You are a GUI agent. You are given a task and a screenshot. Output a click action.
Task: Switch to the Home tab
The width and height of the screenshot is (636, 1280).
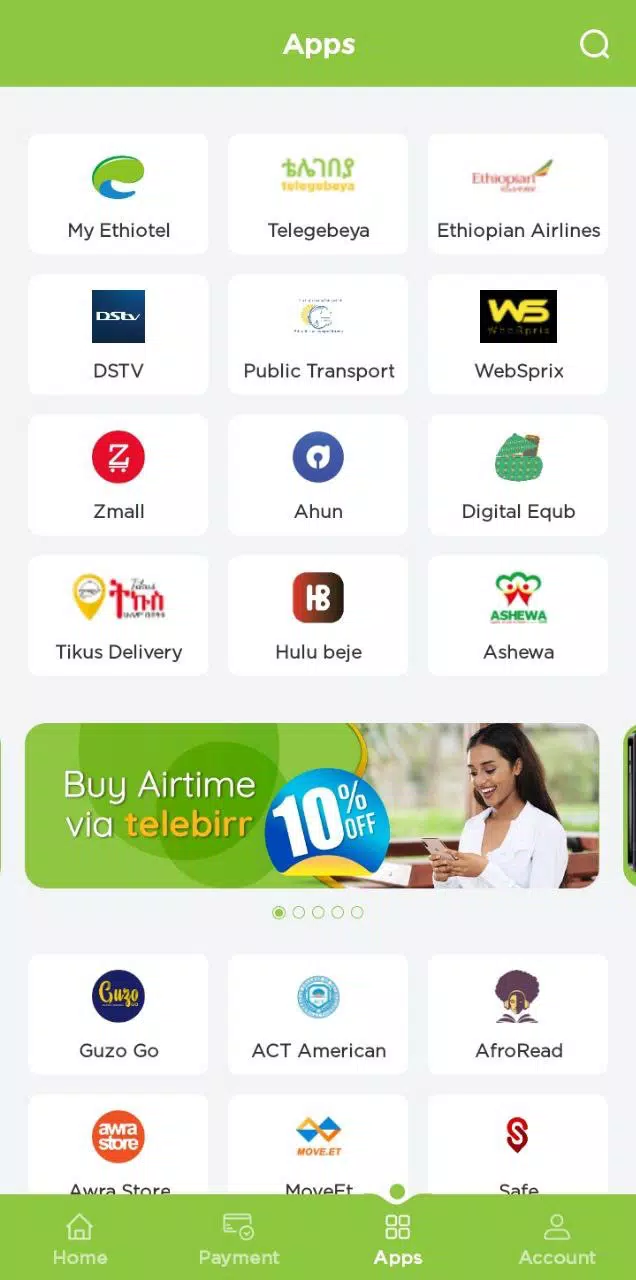tap(80, 1239)
